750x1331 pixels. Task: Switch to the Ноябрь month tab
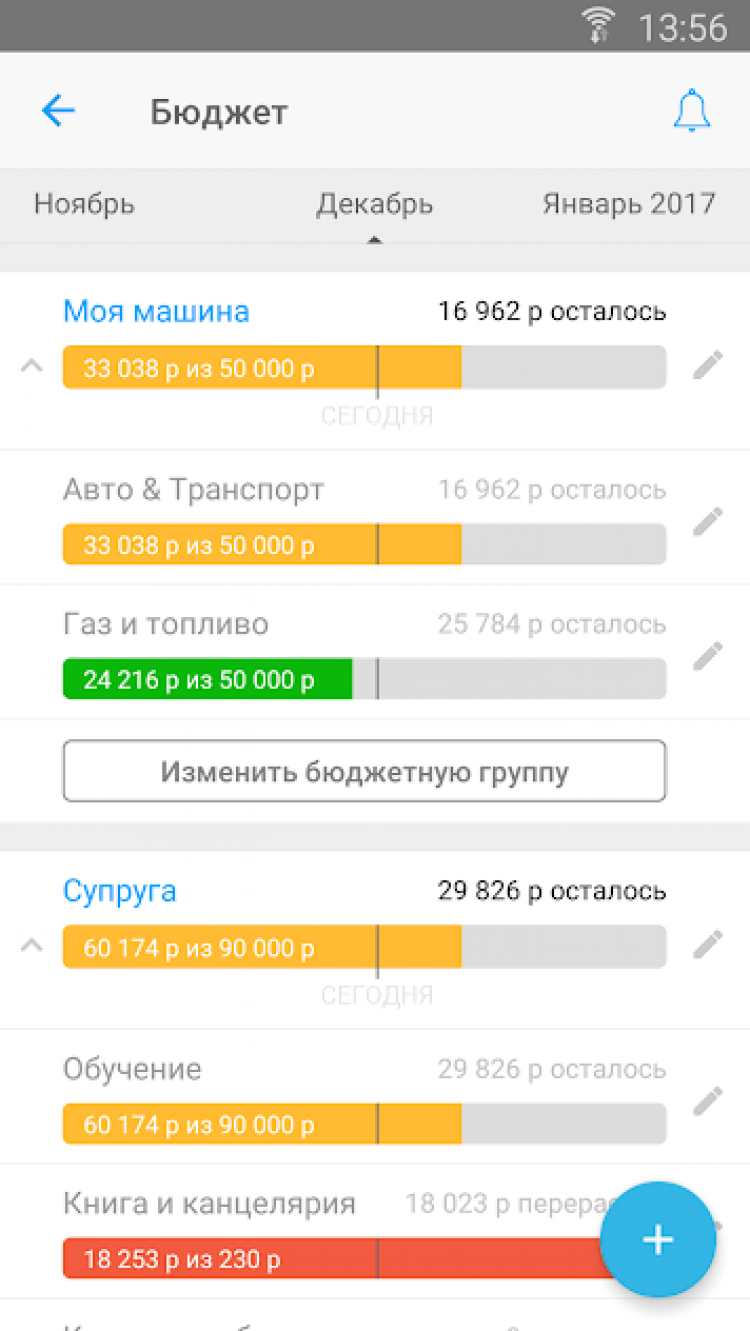[84, 205]
